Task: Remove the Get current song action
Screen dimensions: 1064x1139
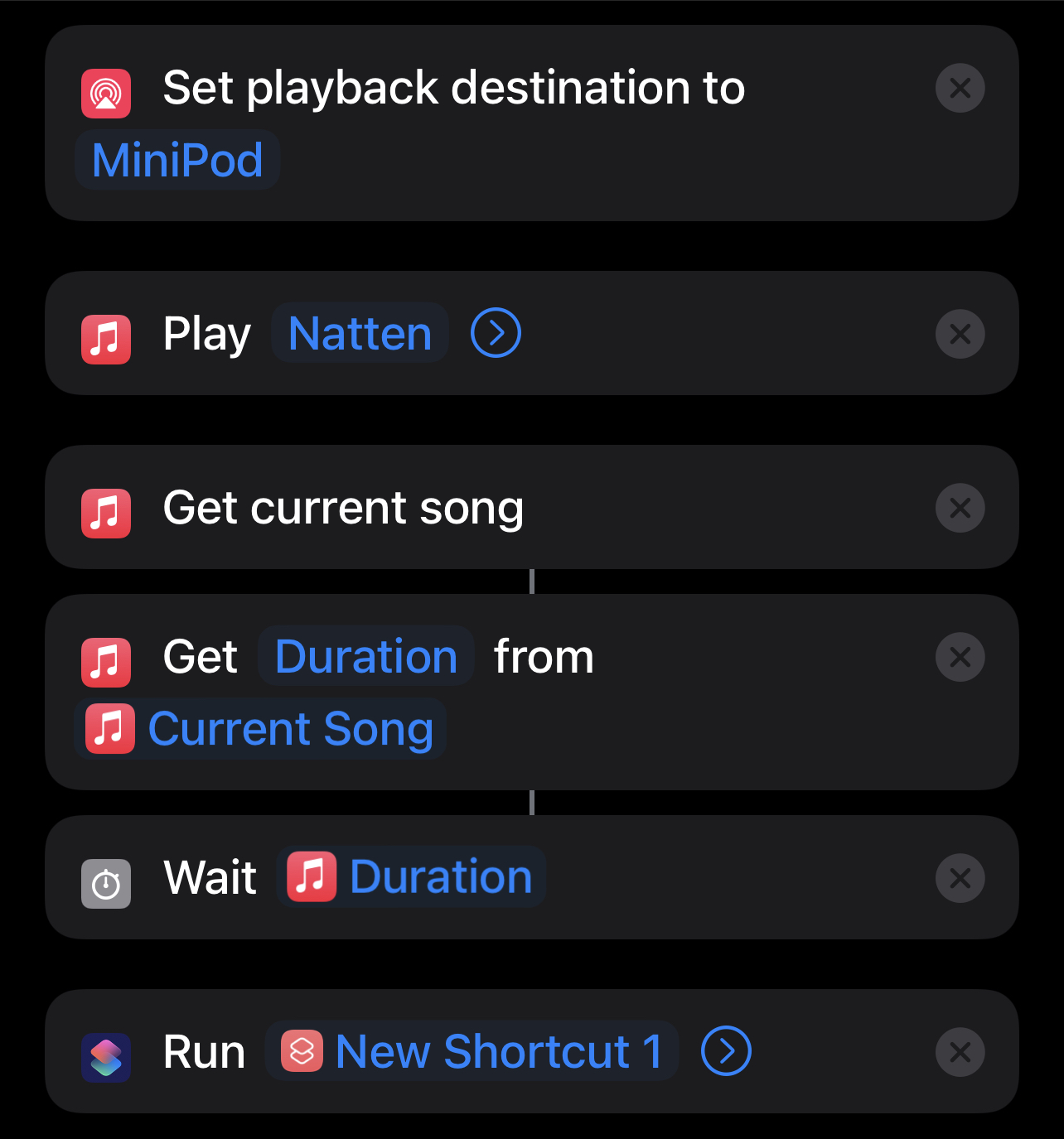Action: [960, 508]
